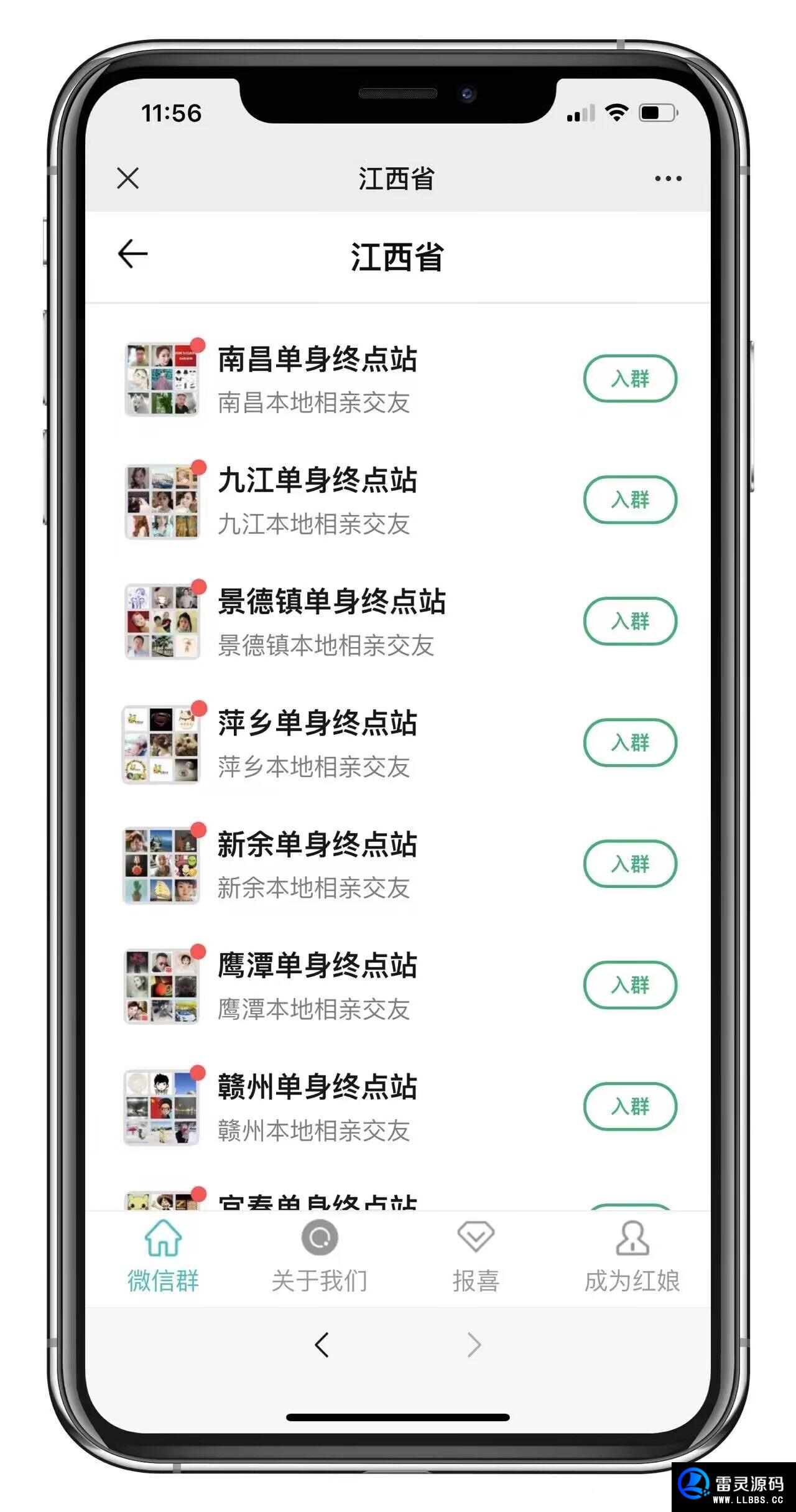Join the 鹰潭单身终点站 group

click(x=630, y=985)
